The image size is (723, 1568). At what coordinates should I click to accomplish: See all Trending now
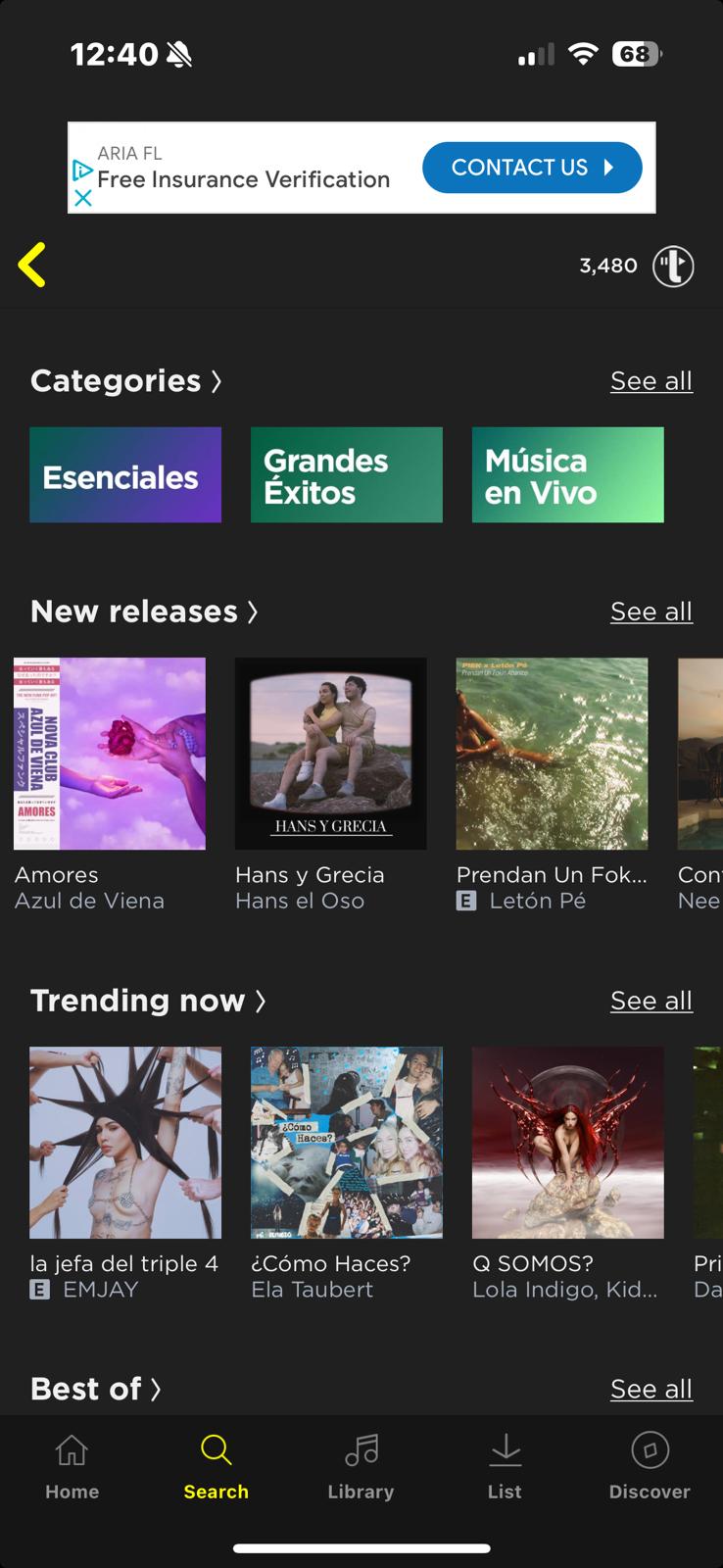651,1001
